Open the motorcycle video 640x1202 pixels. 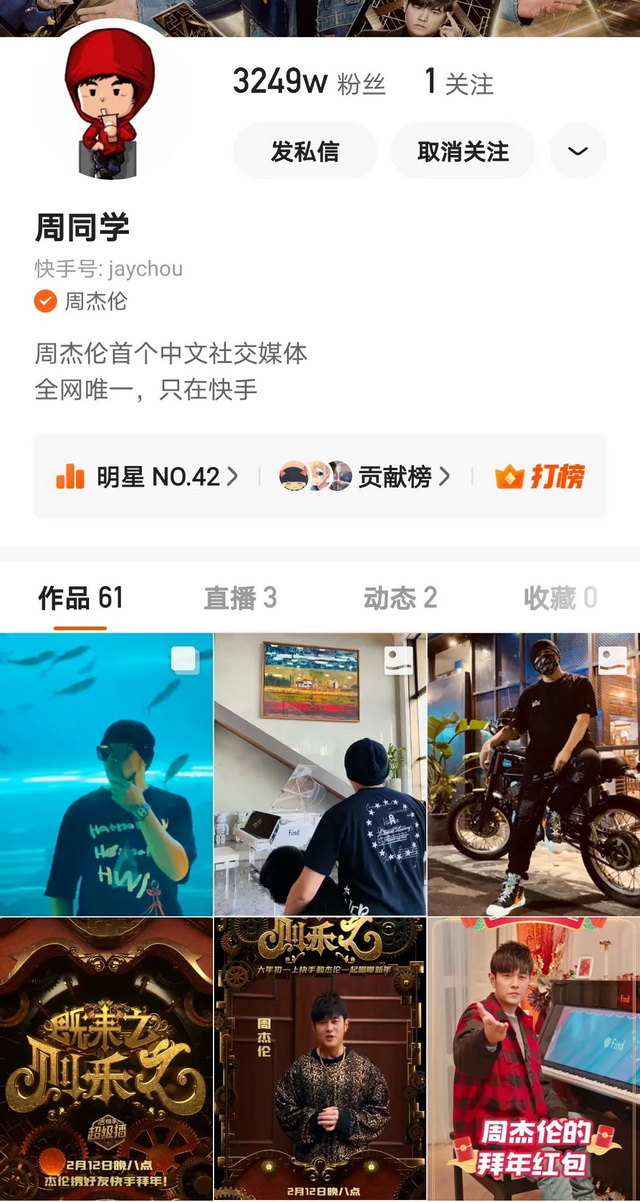[534, 775]
